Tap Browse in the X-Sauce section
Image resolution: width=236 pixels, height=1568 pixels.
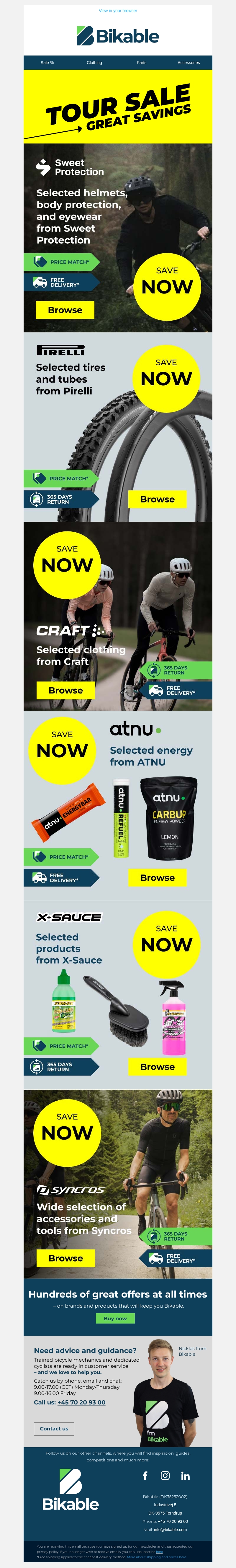[158, 1066]
